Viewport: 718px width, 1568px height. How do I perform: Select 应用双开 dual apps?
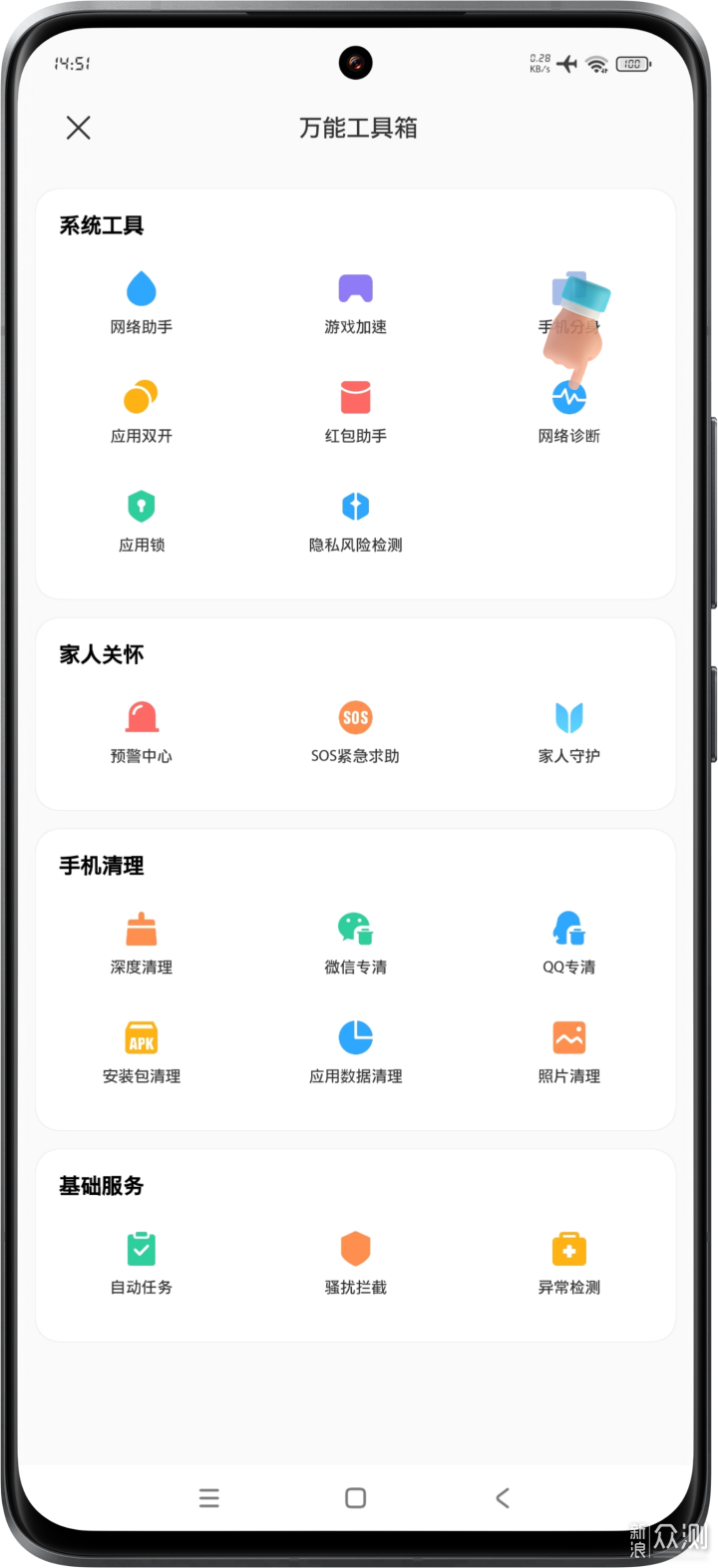pyautogui.click(x=141, y=409)
